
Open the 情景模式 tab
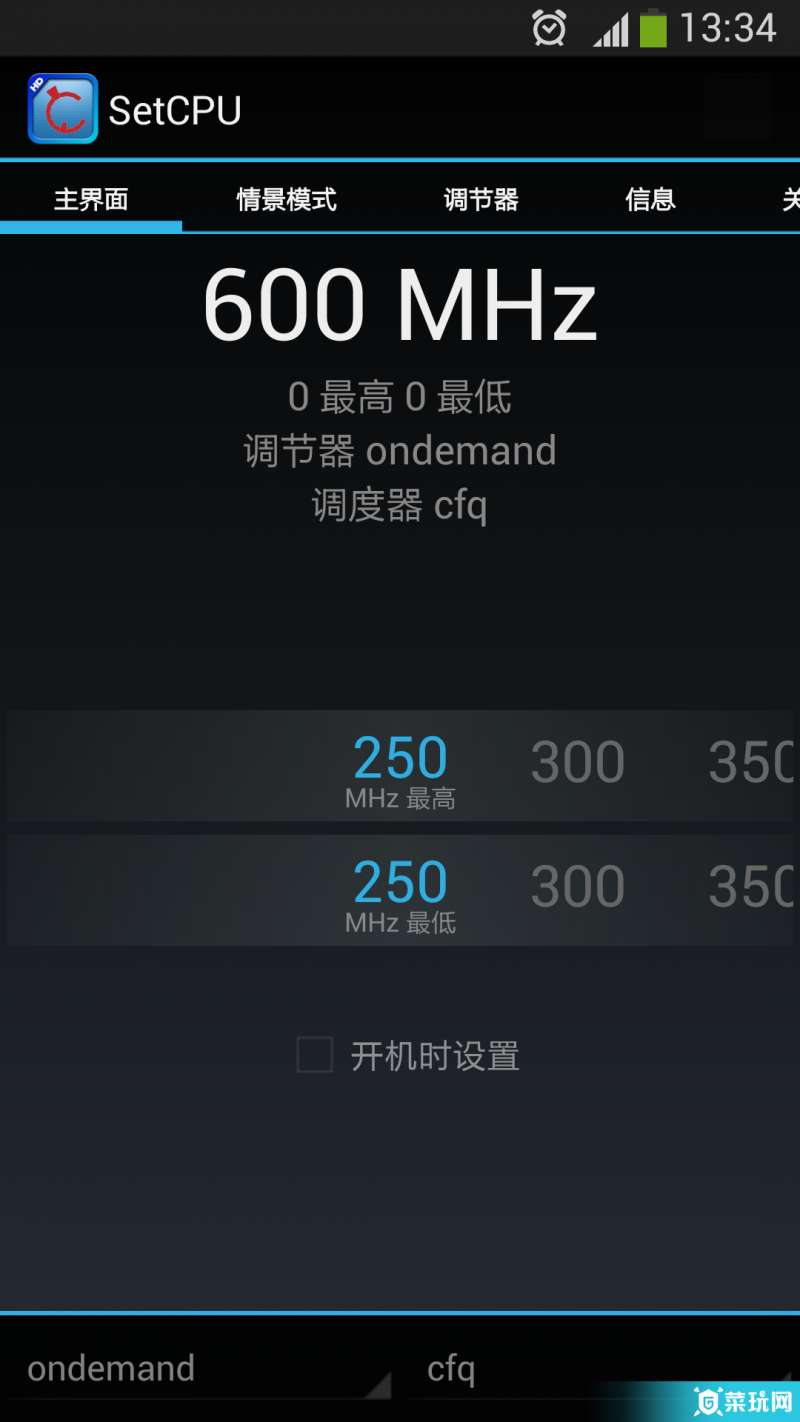[x=286, y=199]
